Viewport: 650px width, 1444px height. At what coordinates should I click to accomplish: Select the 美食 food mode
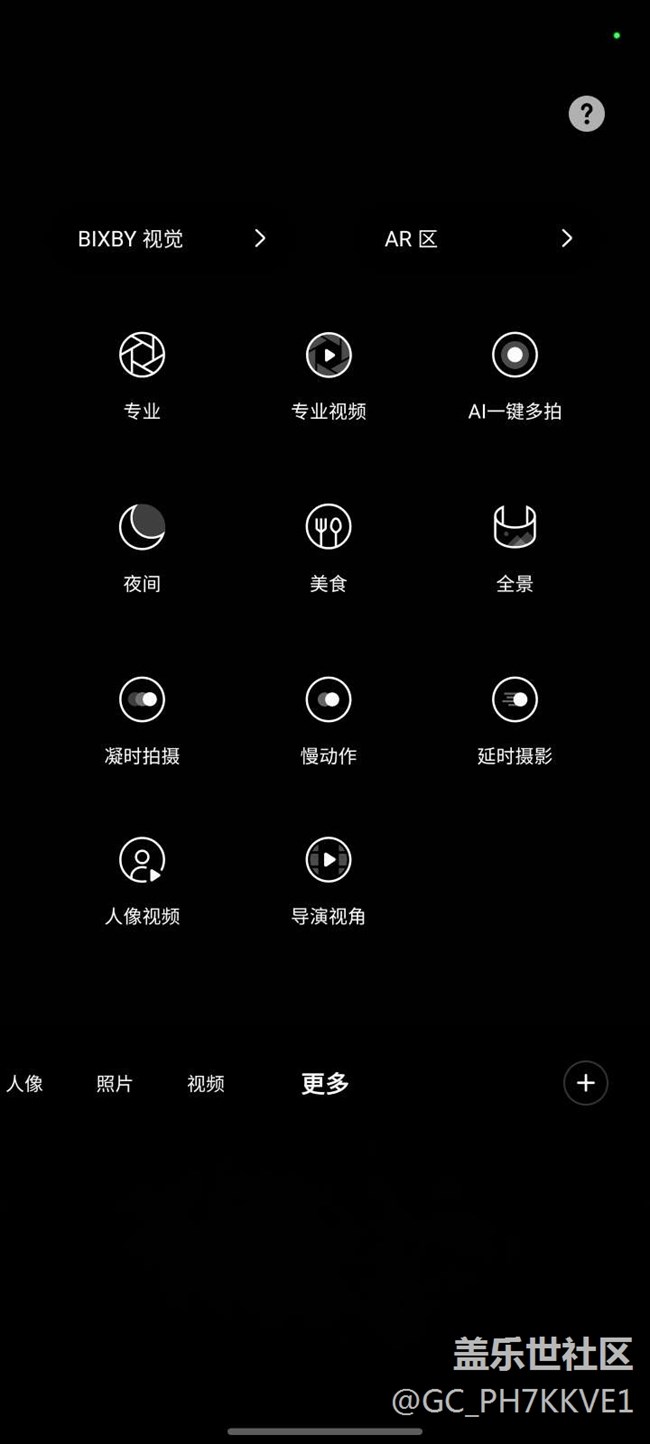(x=328, y=548)
